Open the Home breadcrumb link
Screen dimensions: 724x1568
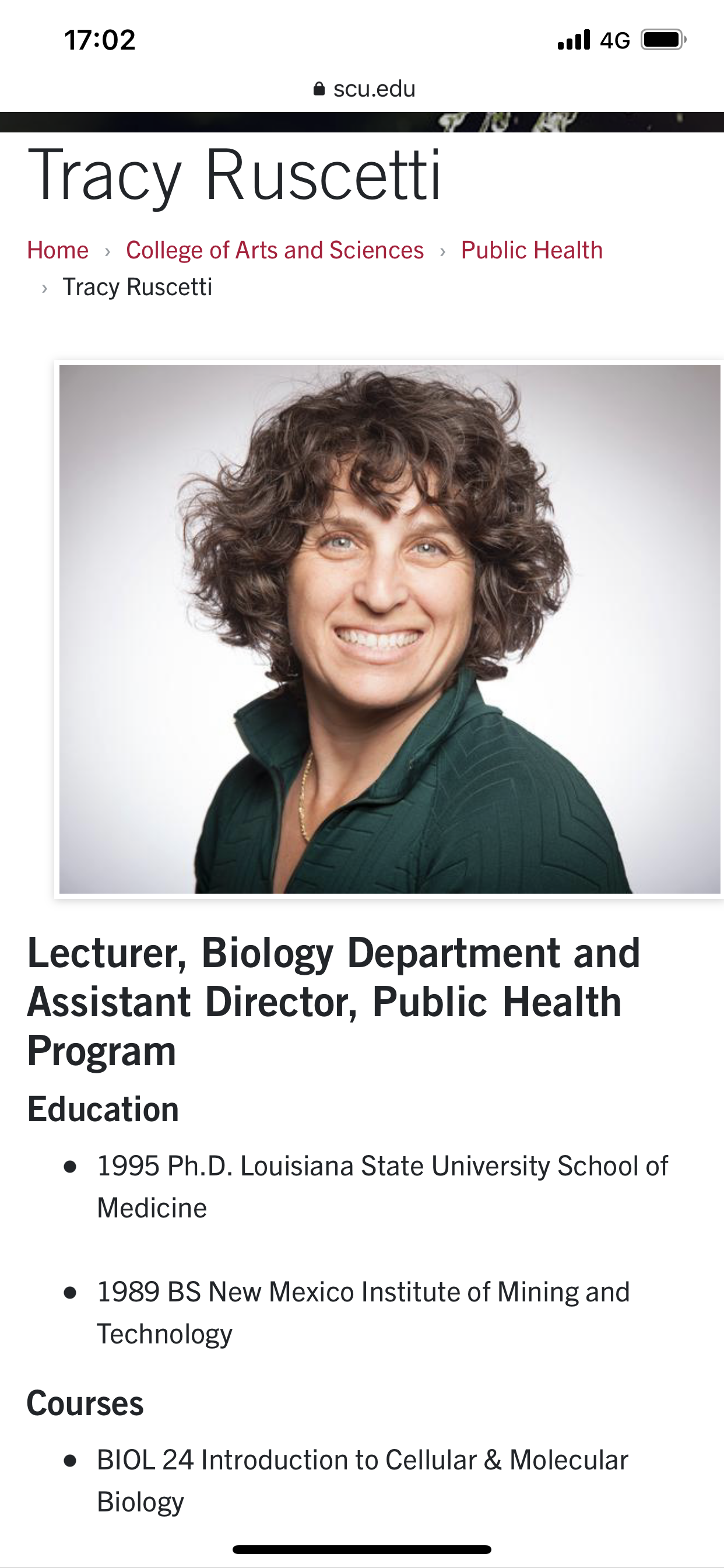[x=58, y=250]
